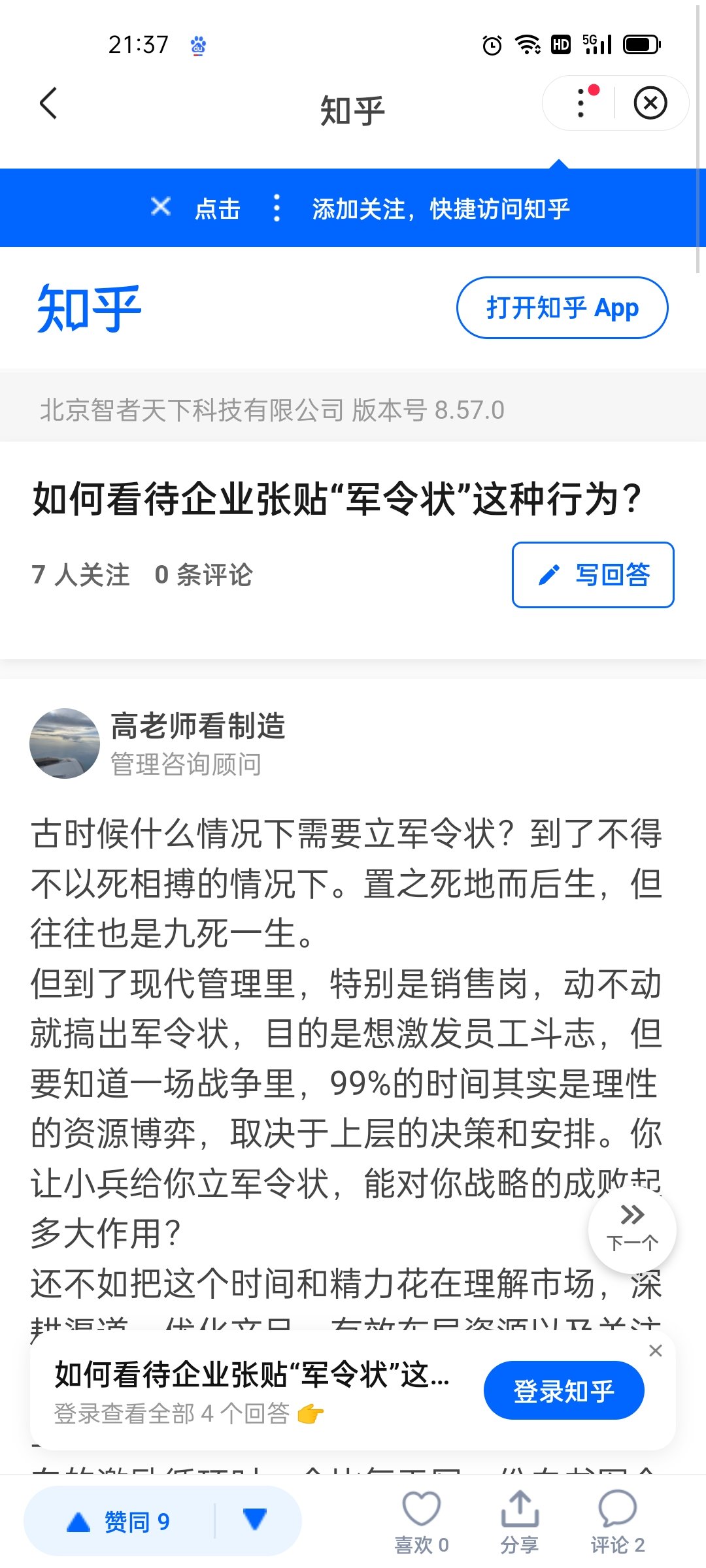Close the login prompt card
This screenshot has width=706, height=1568.
tap(656, 1350)
